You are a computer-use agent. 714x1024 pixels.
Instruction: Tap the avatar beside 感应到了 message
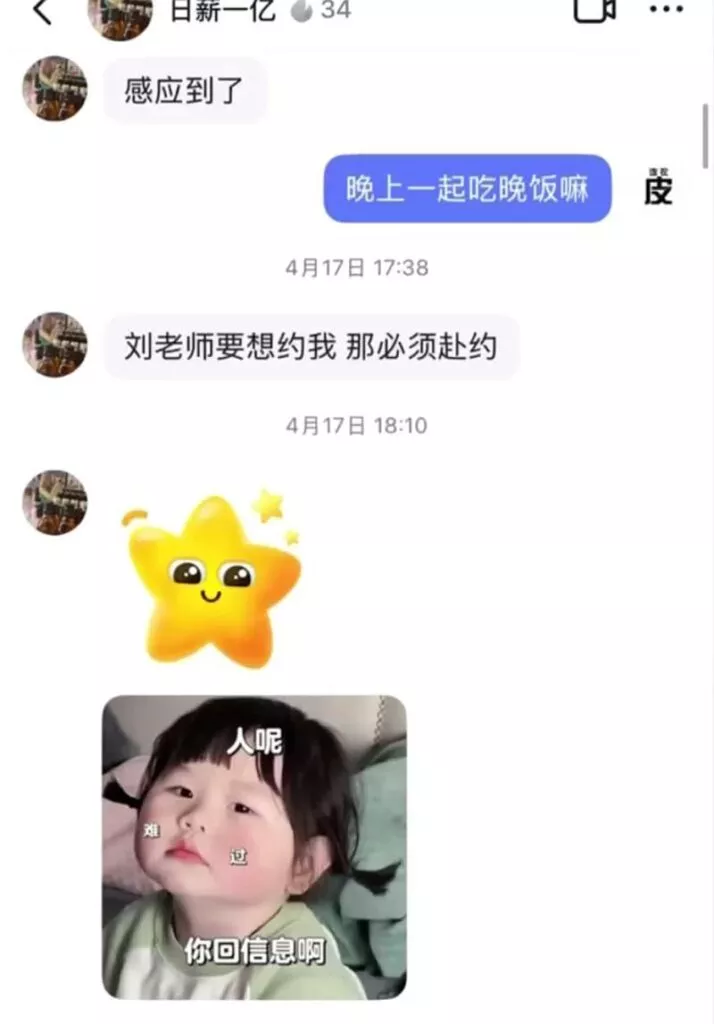[55, 89]
